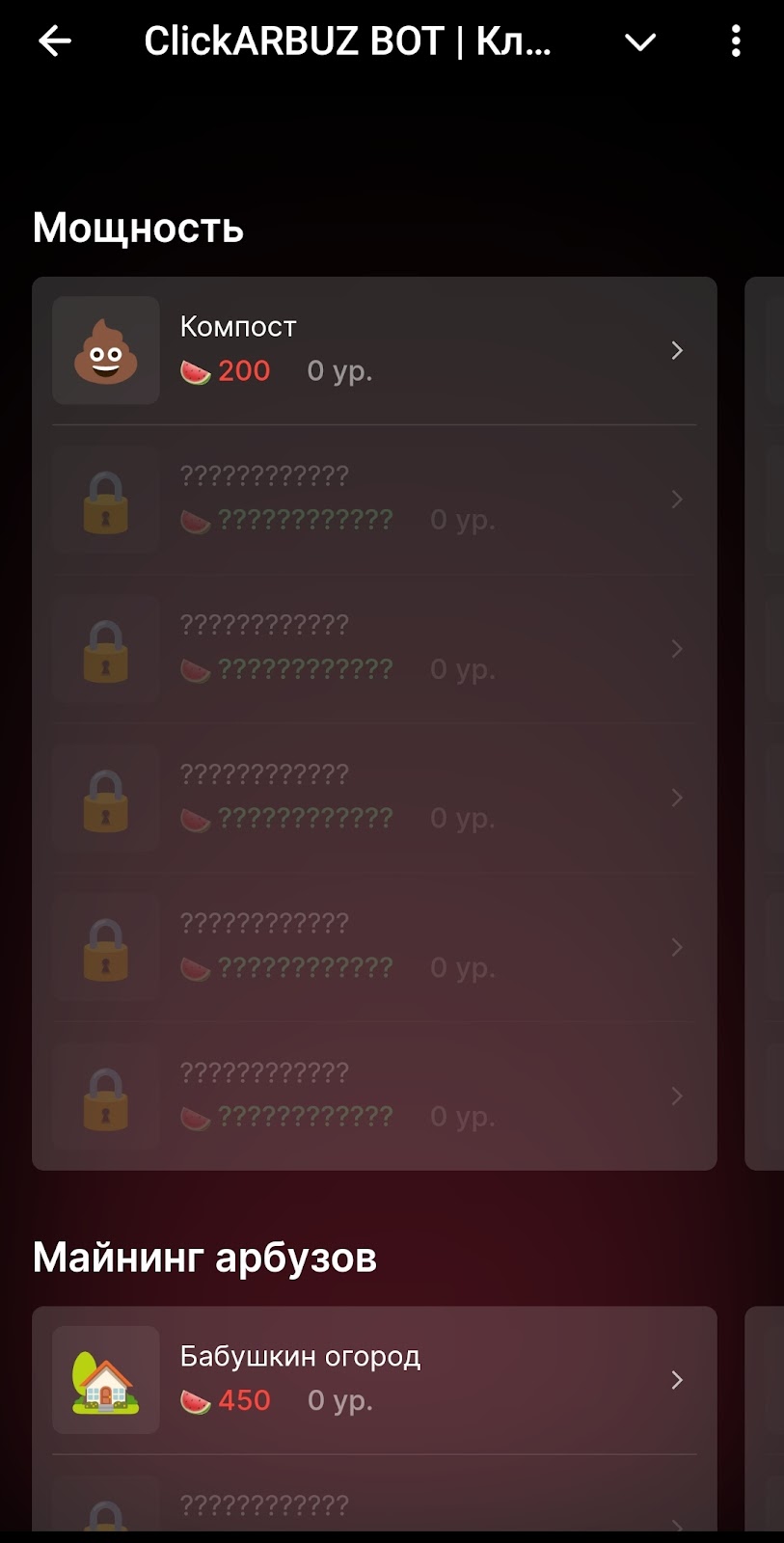Screen dimensions: 784x1543
Task: Collapse the mini app with the chevron
Action: [640, 42]
